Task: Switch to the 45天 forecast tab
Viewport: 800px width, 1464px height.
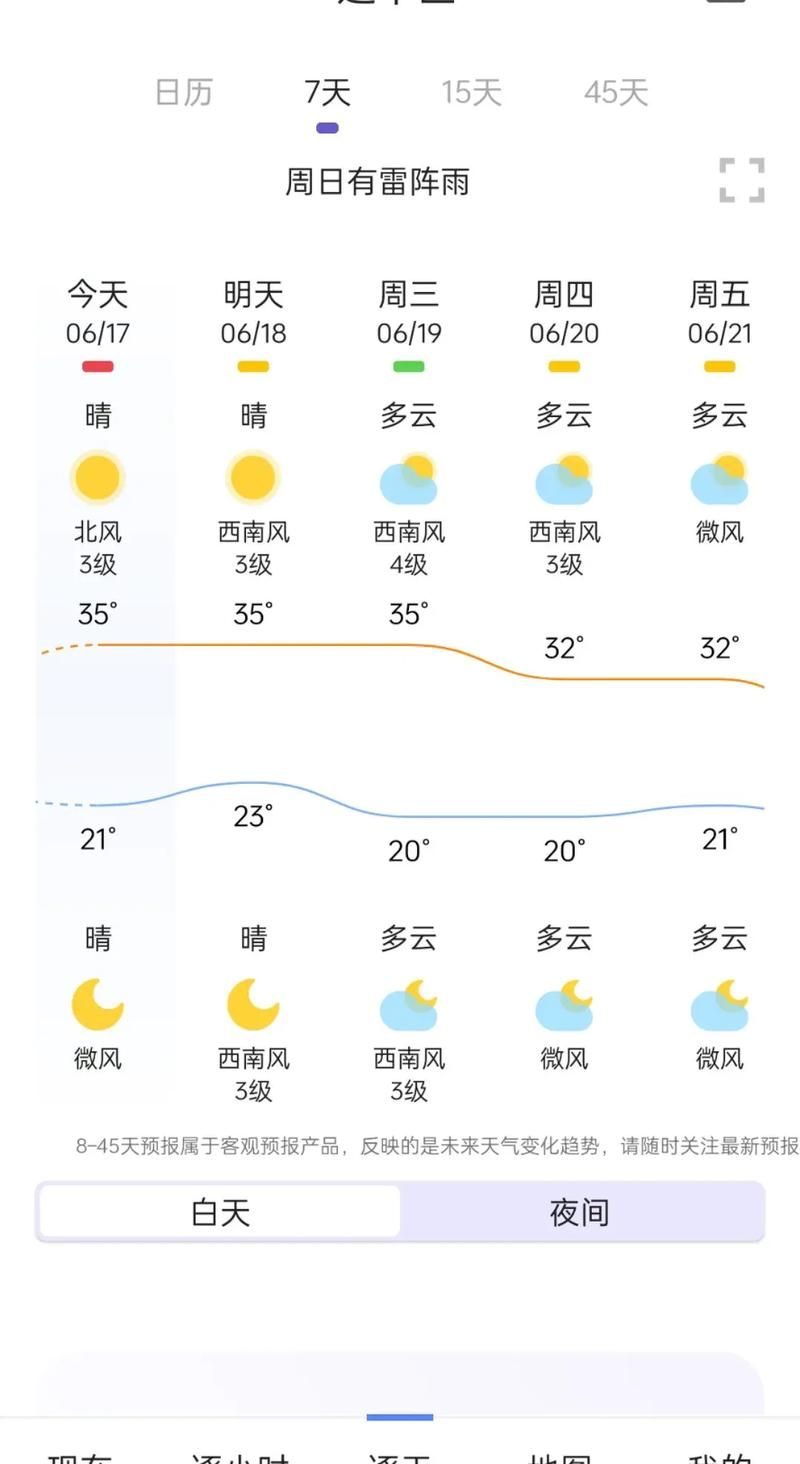Action: pyautogui.click(x=613, y=91)
